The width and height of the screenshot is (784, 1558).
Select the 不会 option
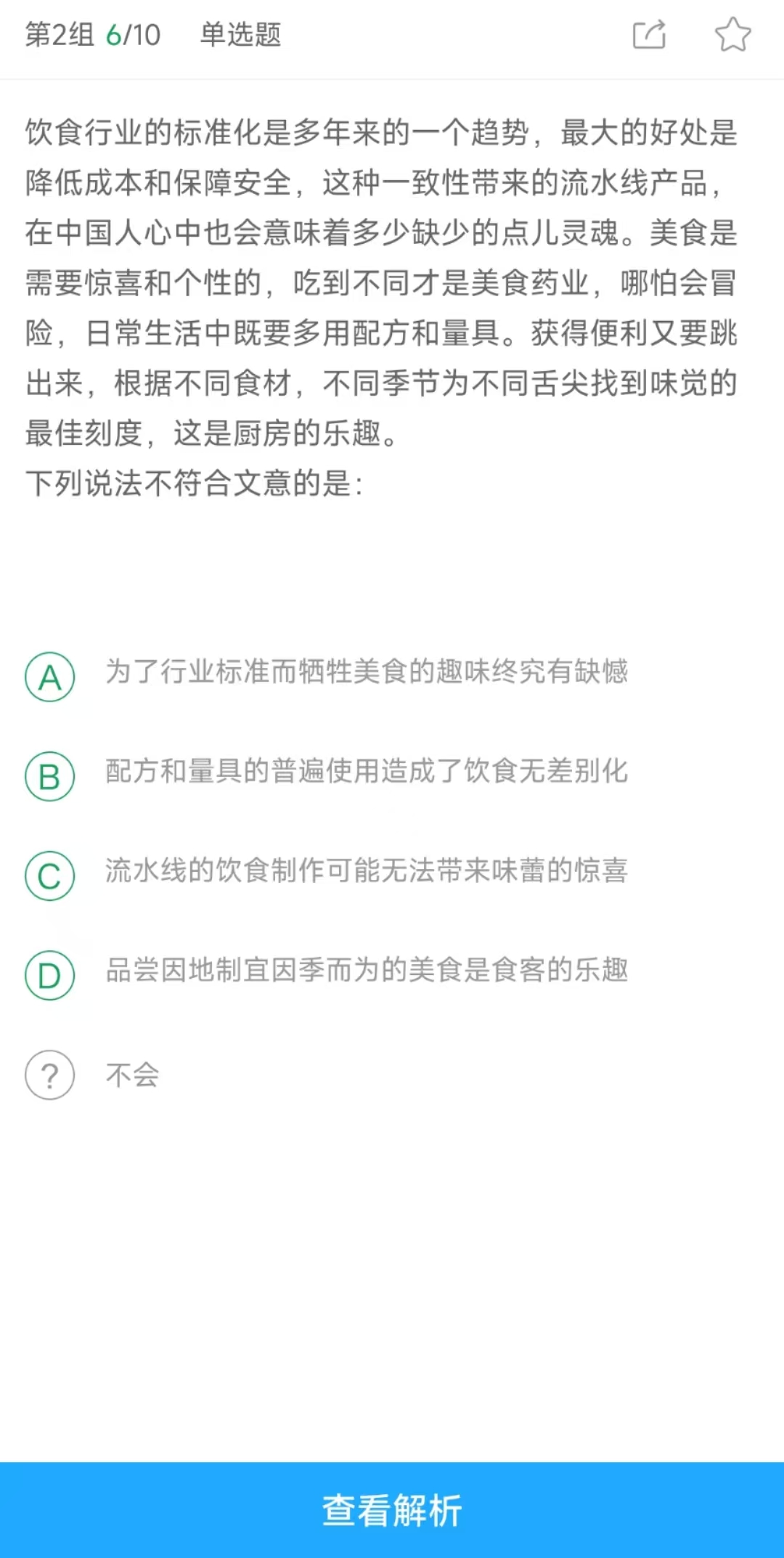tap(50, 1074)
